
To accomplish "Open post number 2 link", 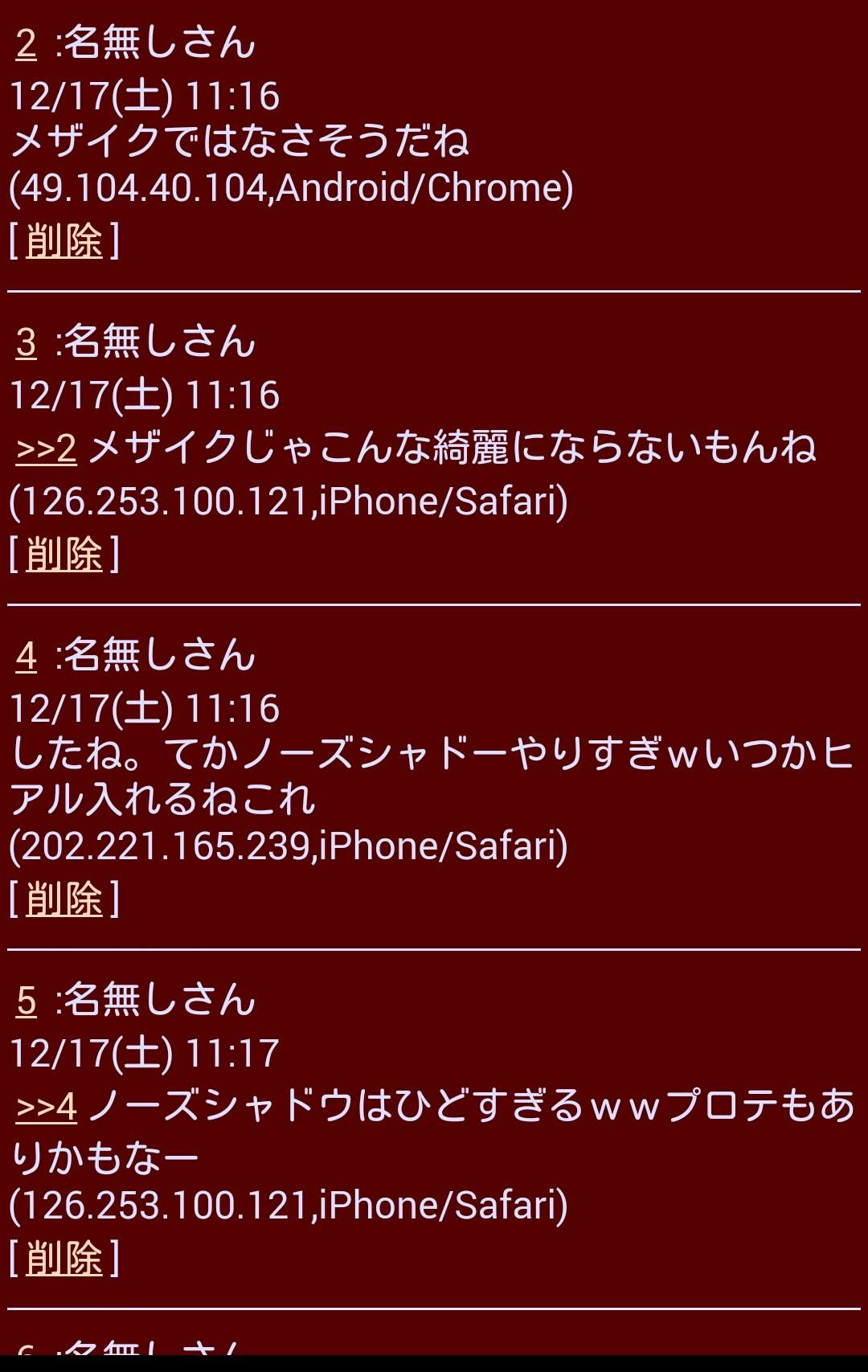I will click(27, 43).
